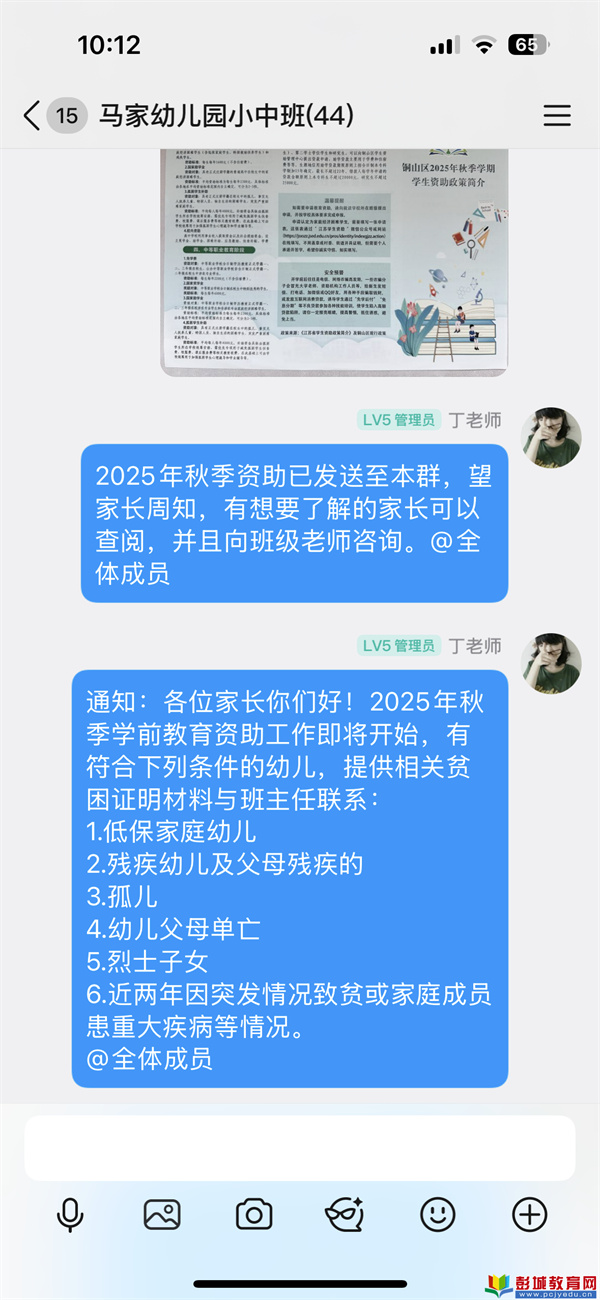Launch the camera to take a photo
600x1300 pixels.
(x=254, y=1215)
